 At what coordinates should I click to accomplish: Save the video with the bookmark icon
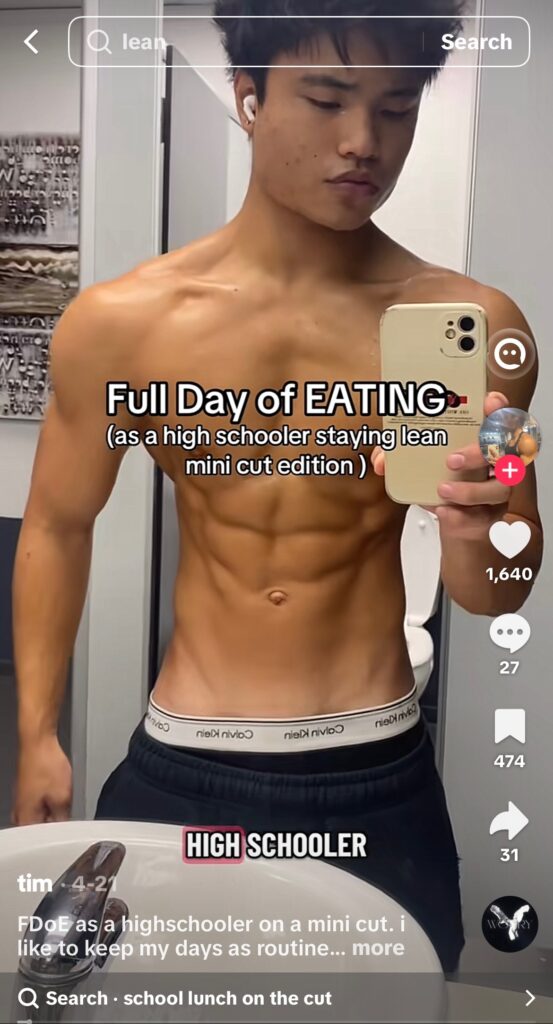click(x=509, y=726)
